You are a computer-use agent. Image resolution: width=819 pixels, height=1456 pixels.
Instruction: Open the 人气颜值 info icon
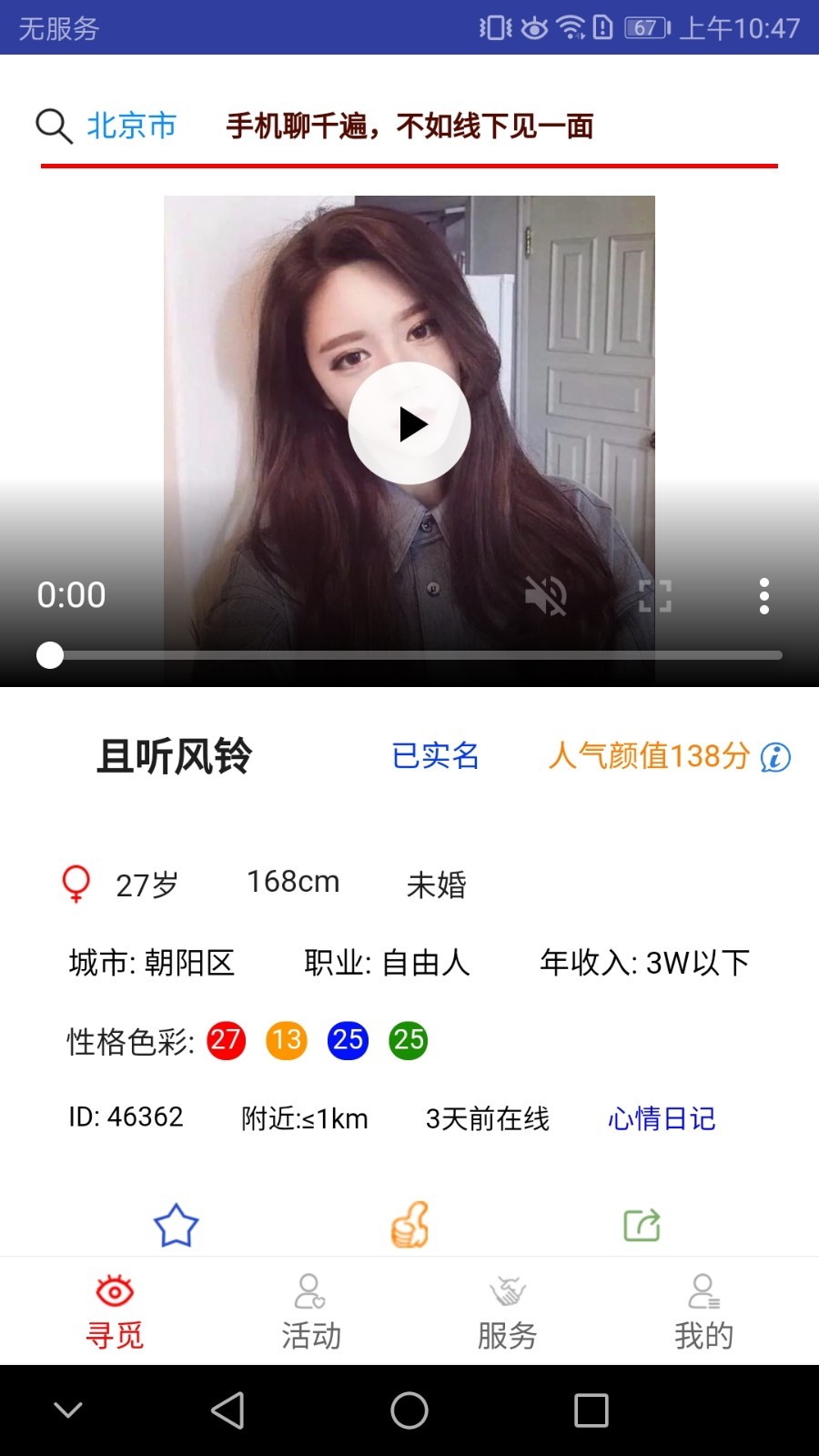775,757
